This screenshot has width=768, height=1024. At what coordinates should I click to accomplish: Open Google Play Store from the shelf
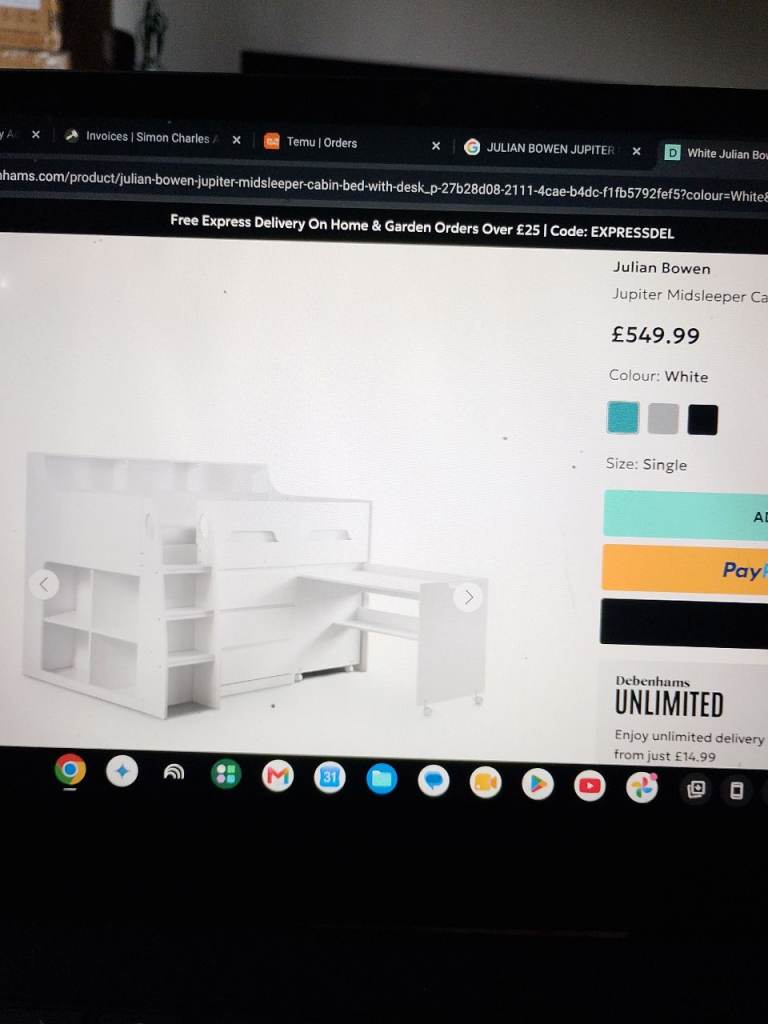click(x=537, y=784)
